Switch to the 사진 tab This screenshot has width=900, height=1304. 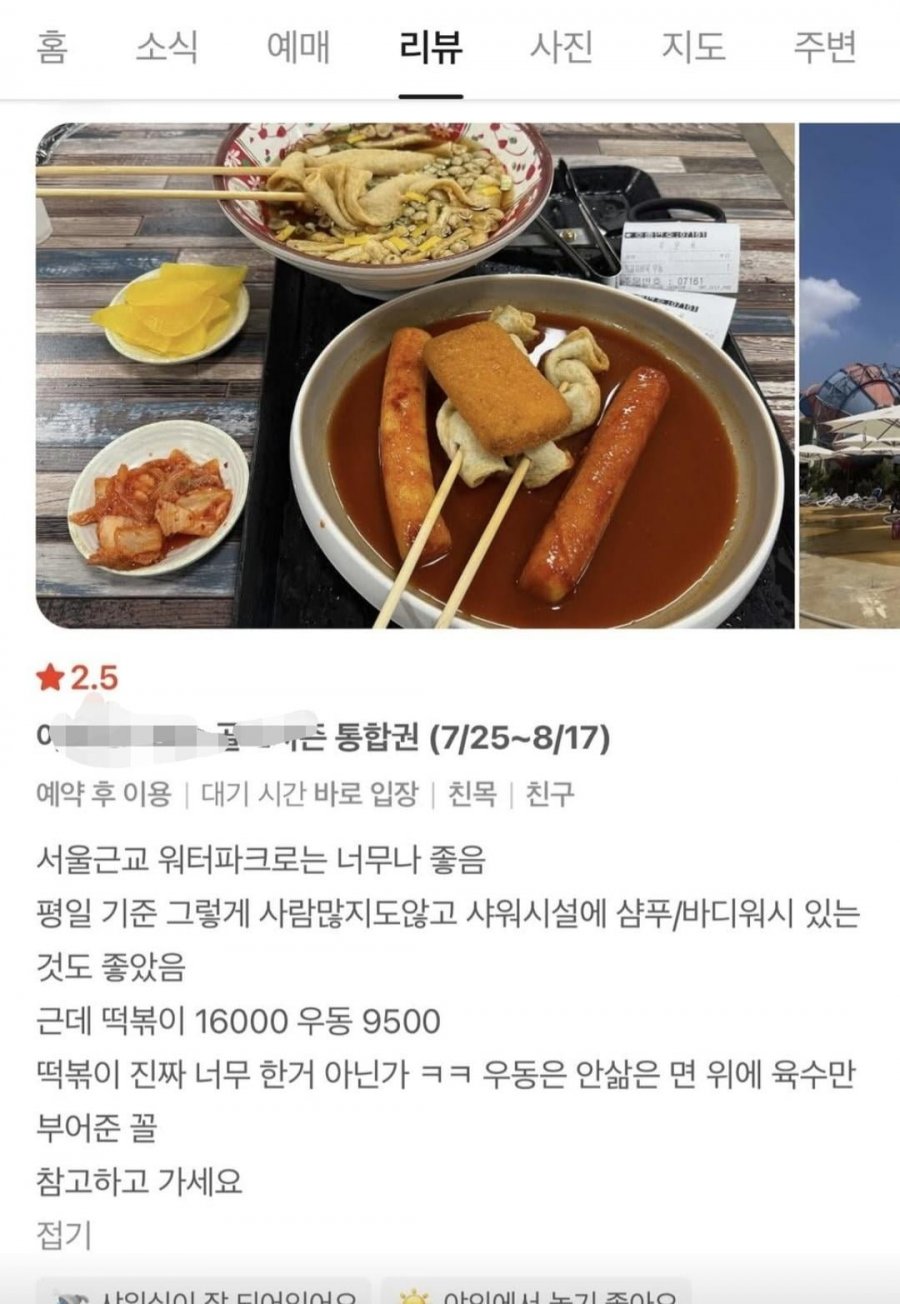562,47
